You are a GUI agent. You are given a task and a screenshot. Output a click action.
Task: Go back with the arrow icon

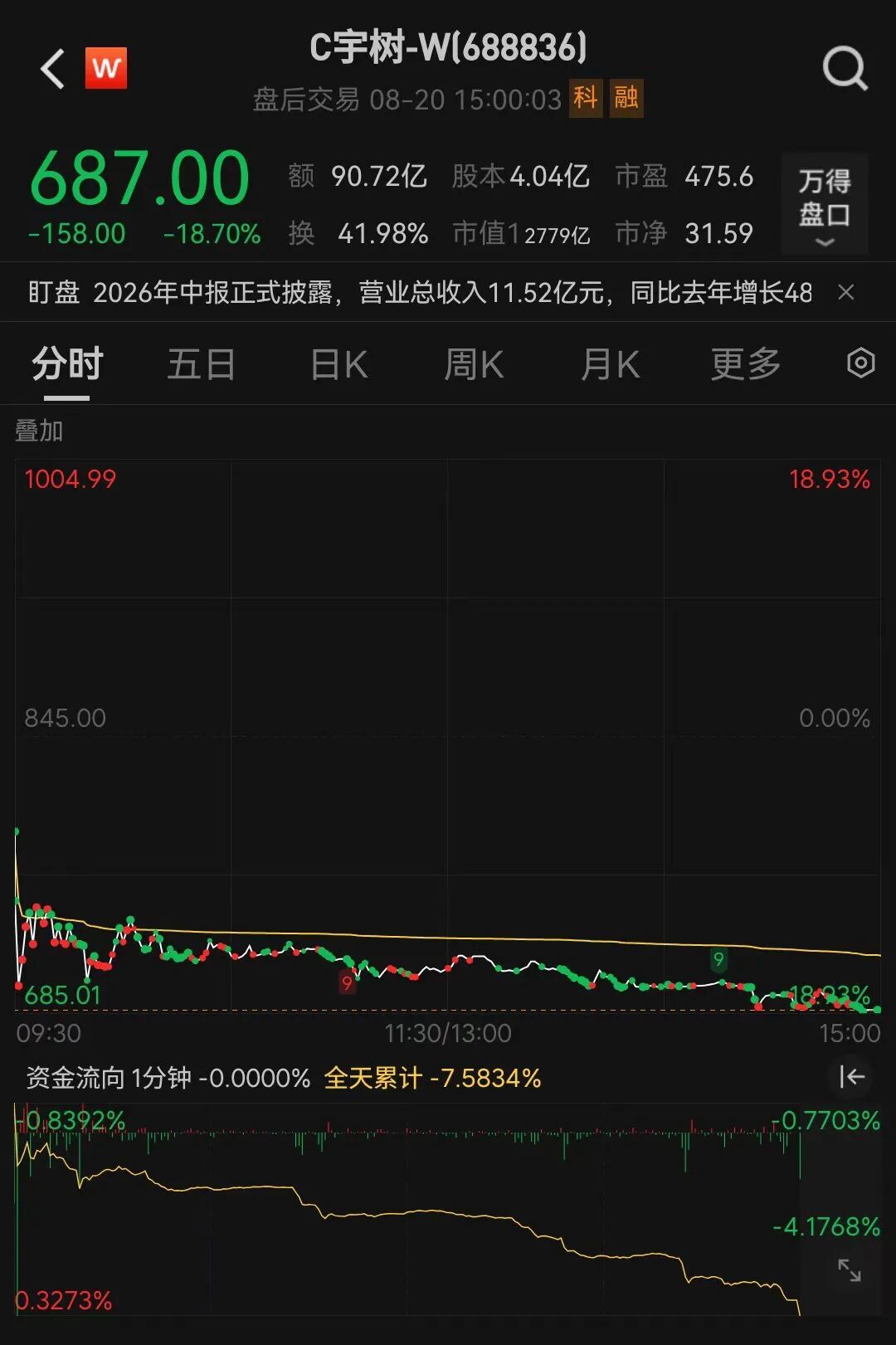(53, 68)
